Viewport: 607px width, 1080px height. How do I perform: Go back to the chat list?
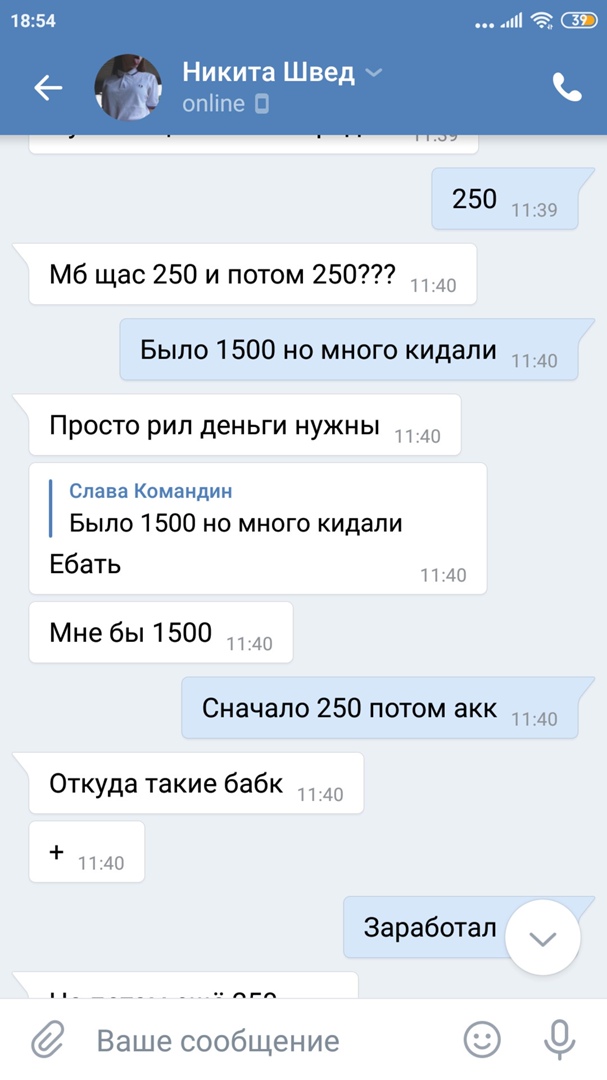click(x=47, y=88)
